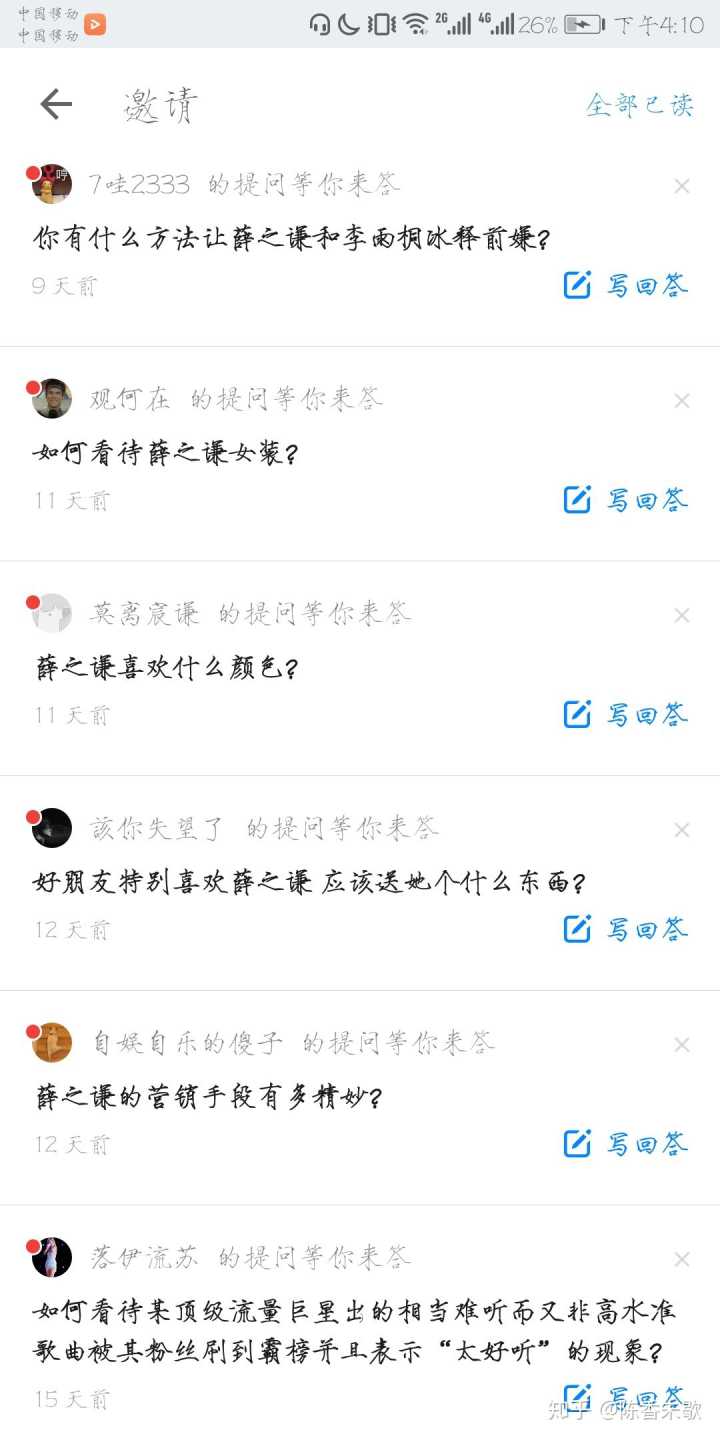This screenshot has height=1440, width=720.
Task: View the question about a gift for 好朋友
Action: tap(308, 883)
